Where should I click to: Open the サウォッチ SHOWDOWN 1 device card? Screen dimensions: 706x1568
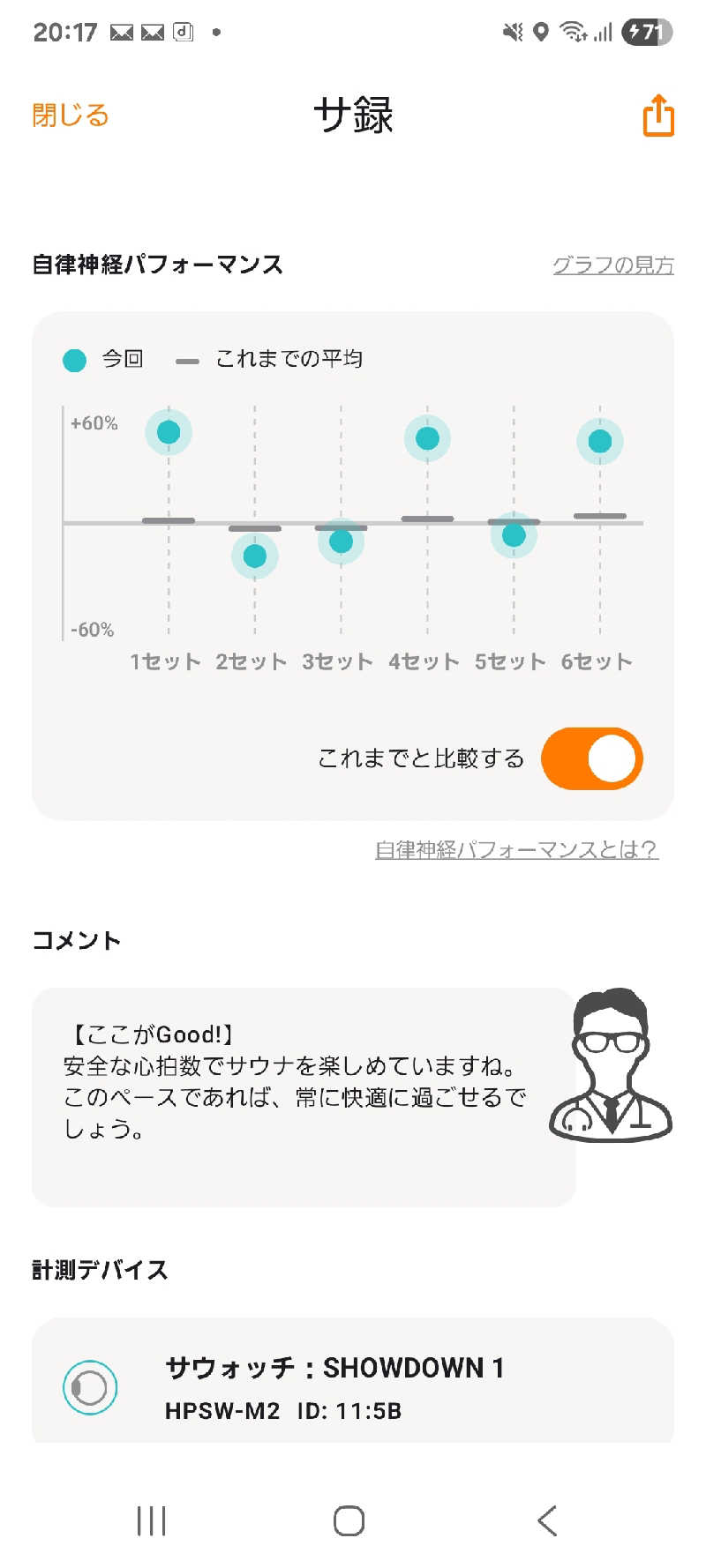click(353, 1385)
